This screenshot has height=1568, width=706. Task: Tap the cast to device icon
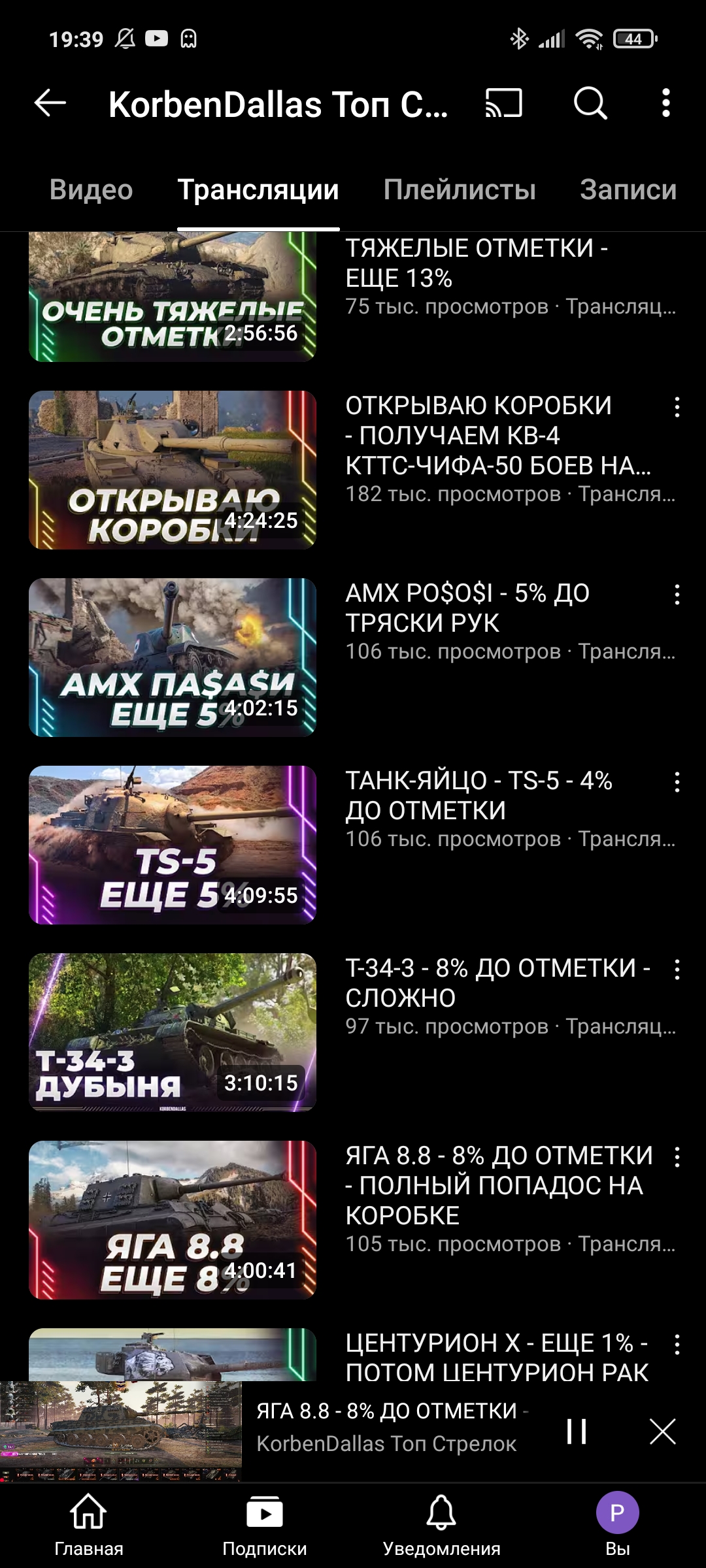503,103
